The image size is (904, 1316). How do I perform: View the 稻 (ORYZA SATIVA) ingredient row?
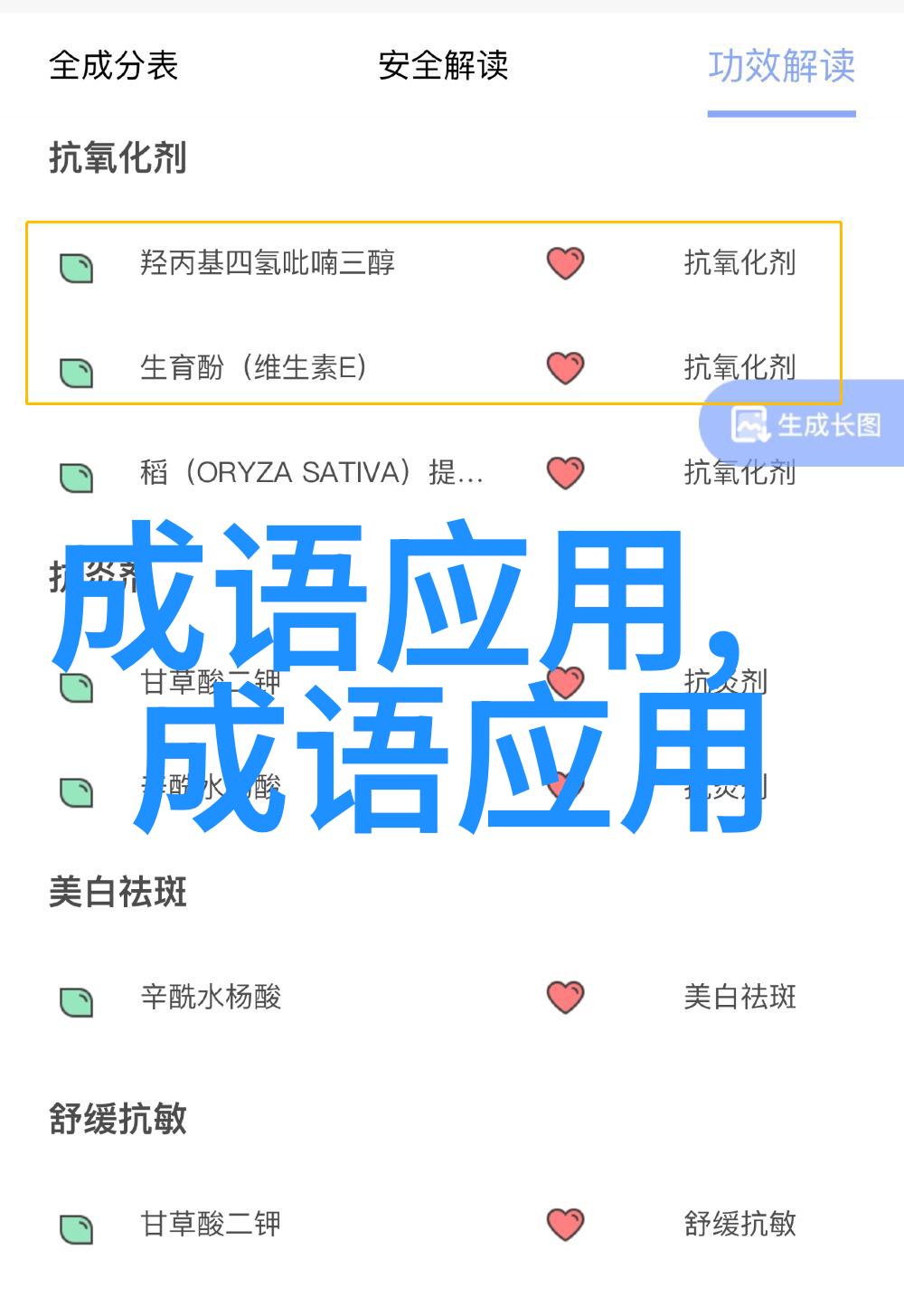[x=312, y=473]
